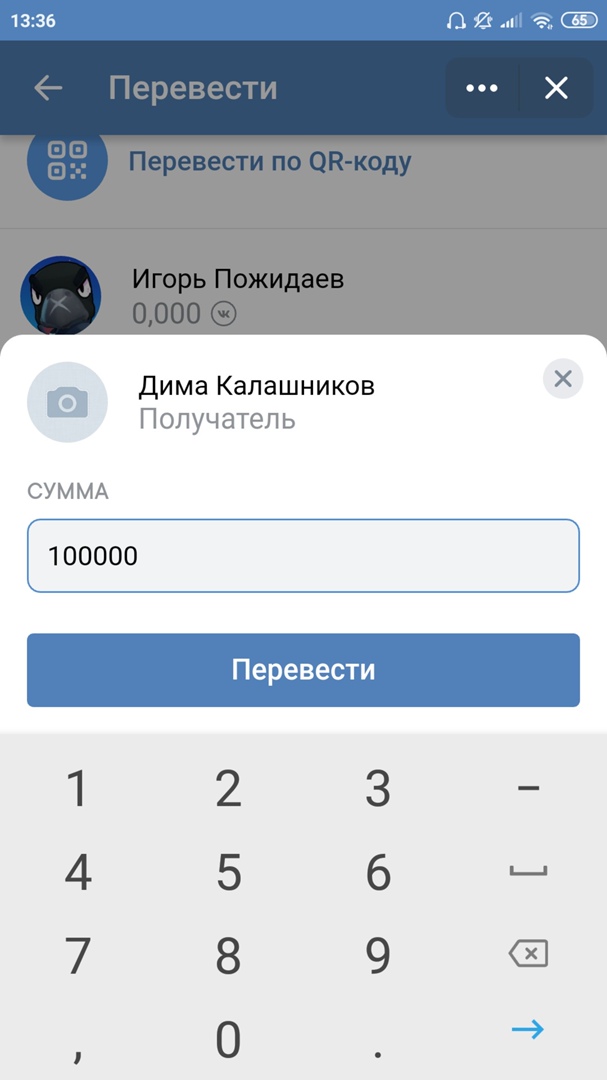Screen dimensions: 607x1080
Task: Type digit 5 on the keypad
Action: [229, 874]
